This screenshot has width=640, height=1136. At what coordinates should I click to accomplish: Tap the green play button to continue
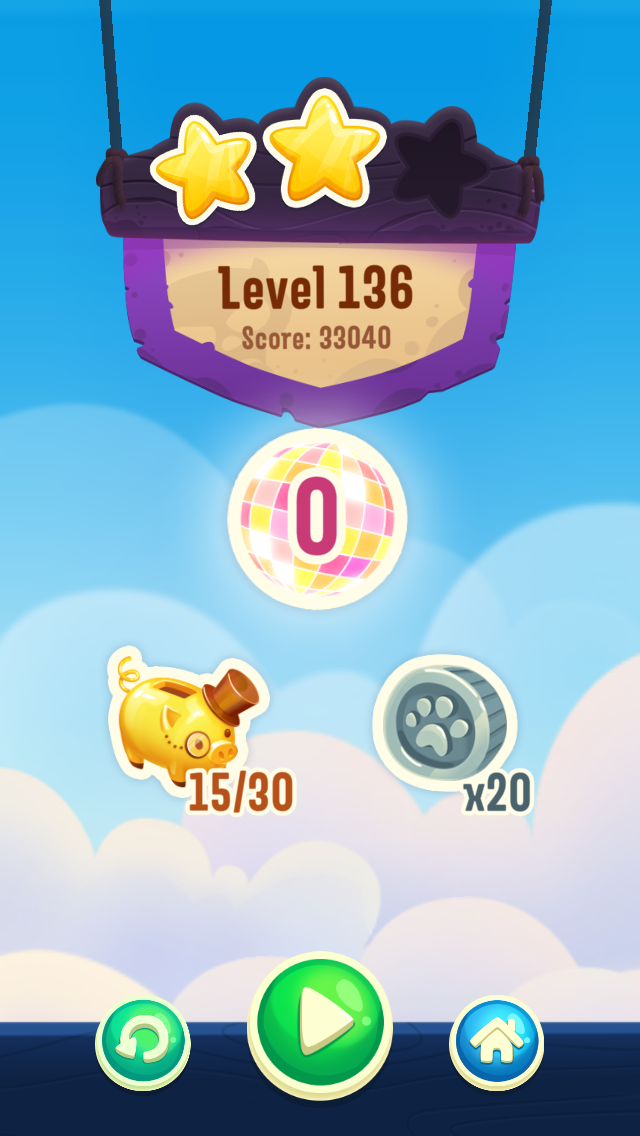point(320,1025)
